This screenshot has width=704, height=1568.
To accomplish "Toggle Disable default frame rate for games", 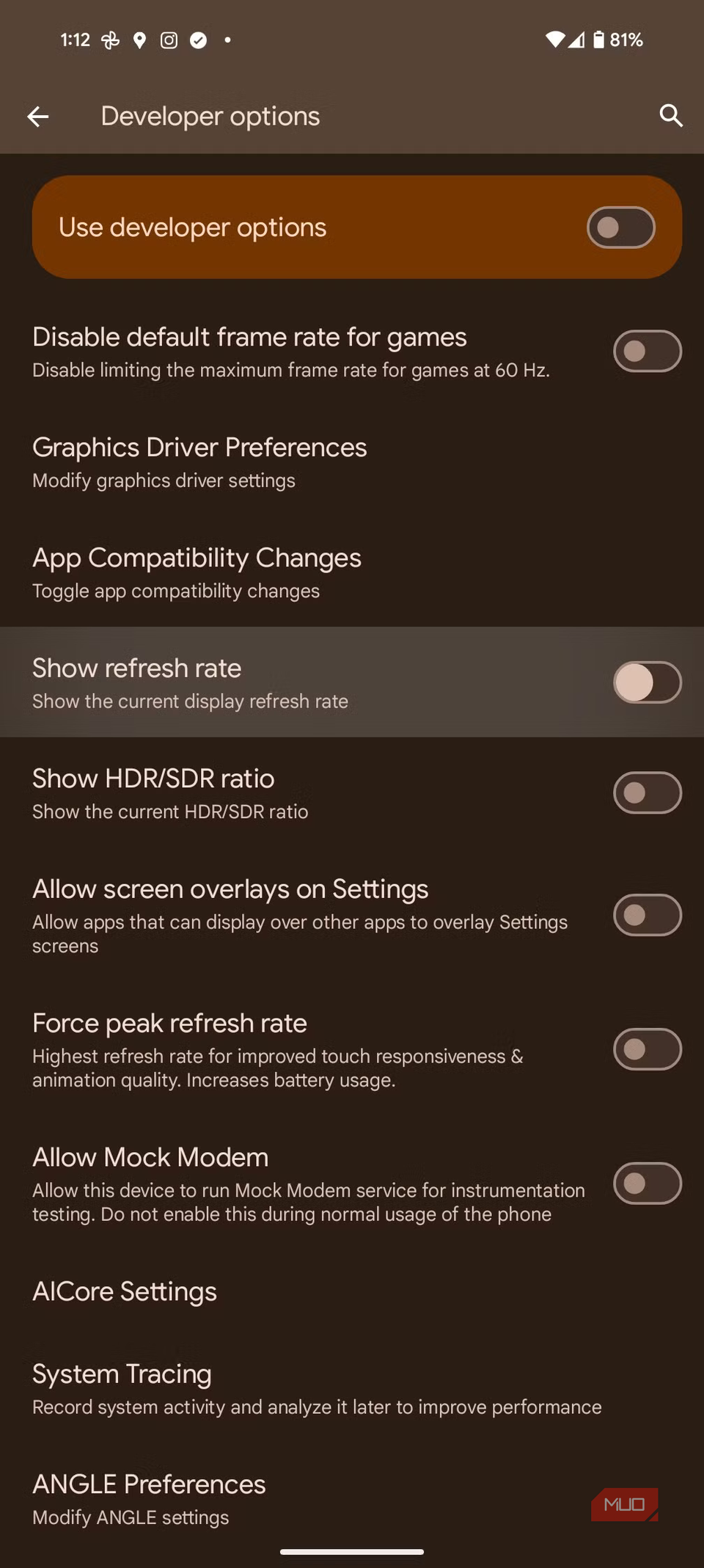I will (647, 351).
